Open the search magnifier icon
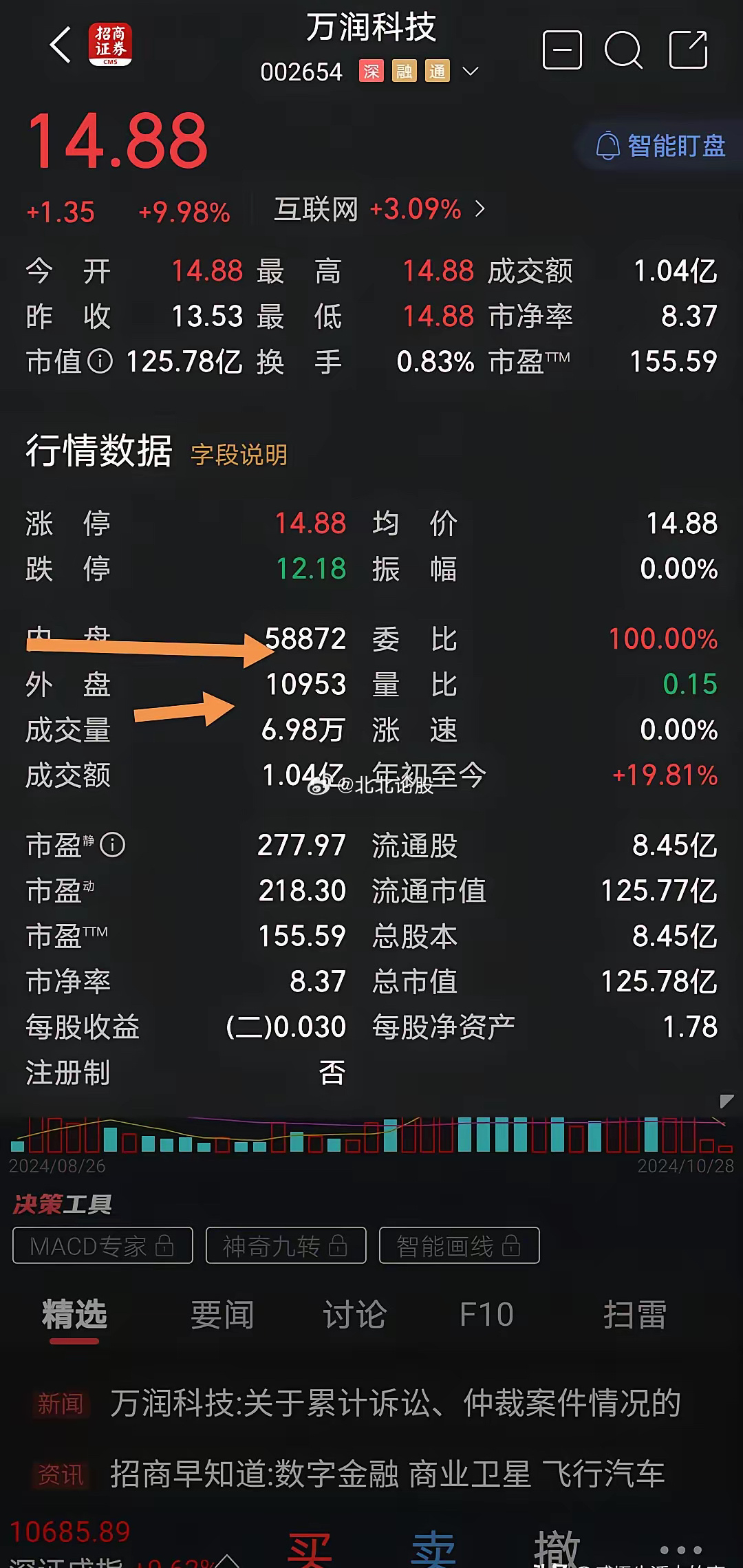Viewport: 743px width, 1568px height. pos(623,50)
